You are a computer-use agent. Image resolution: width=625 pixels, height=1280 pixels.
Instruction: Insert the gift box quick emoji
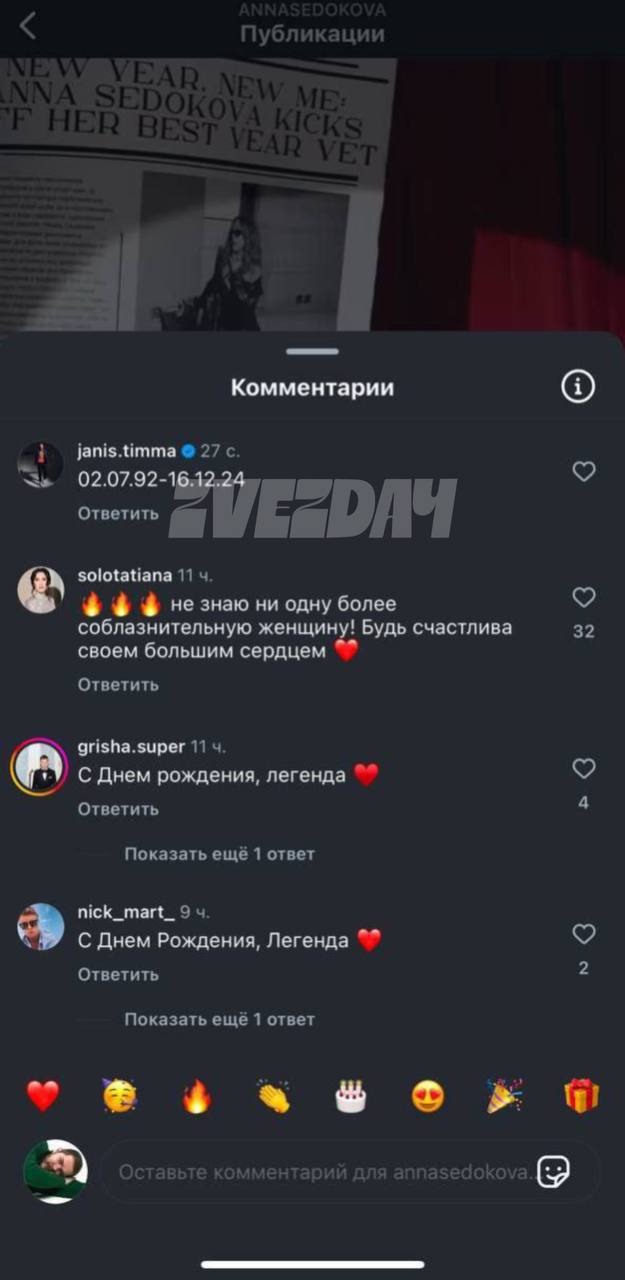(x=582, y=1096)
